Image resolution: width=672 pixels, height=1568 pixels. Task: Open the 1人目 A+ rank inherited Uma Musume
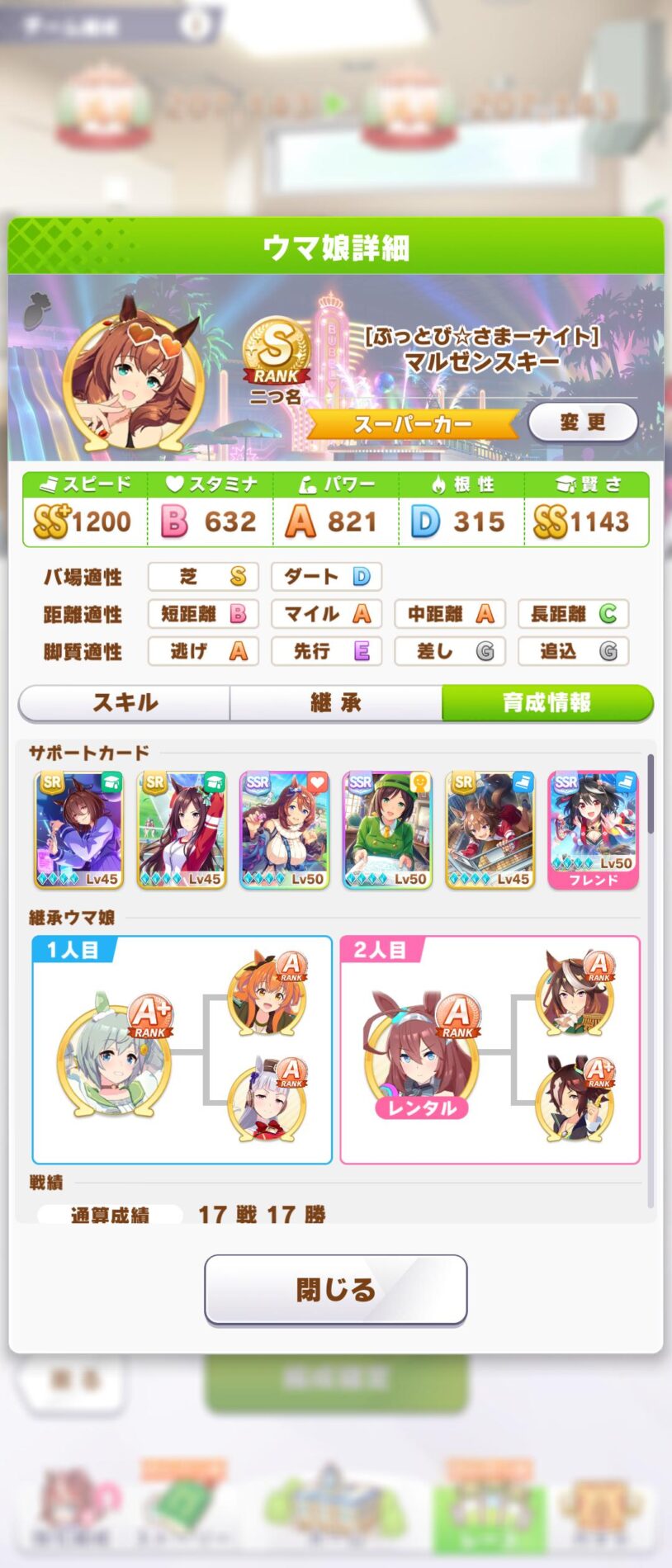tap(113, 1058)
